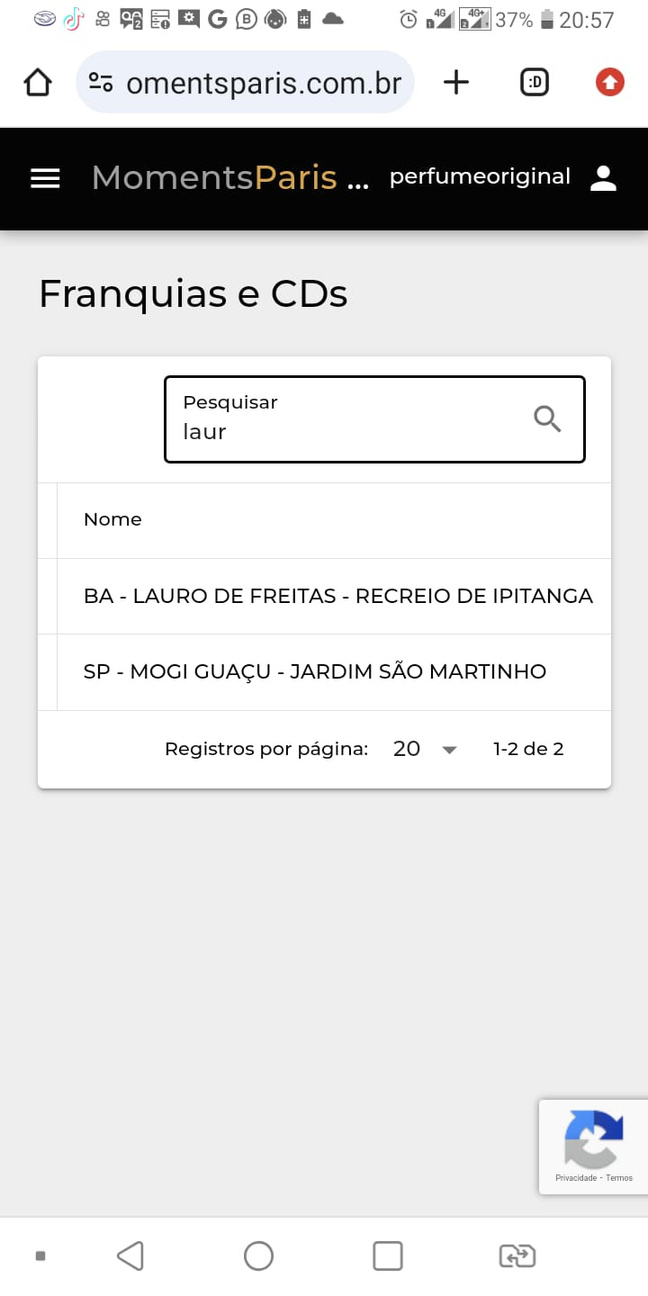648x1296 pixels.
Task: Tap the browser address bar
Action: (245, 83)
